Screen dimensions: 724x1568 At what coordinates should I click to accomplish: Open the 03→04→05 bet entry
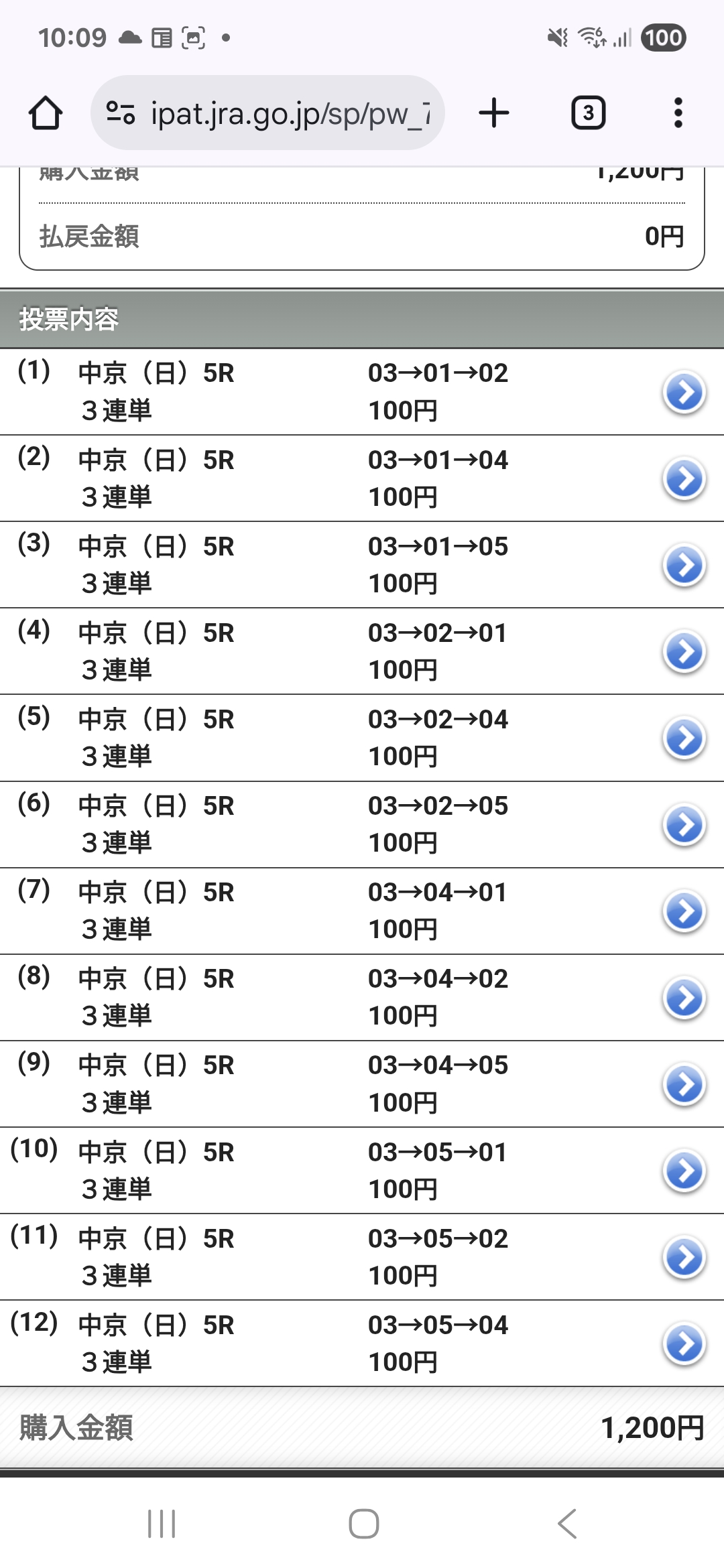coord(684,1084)
